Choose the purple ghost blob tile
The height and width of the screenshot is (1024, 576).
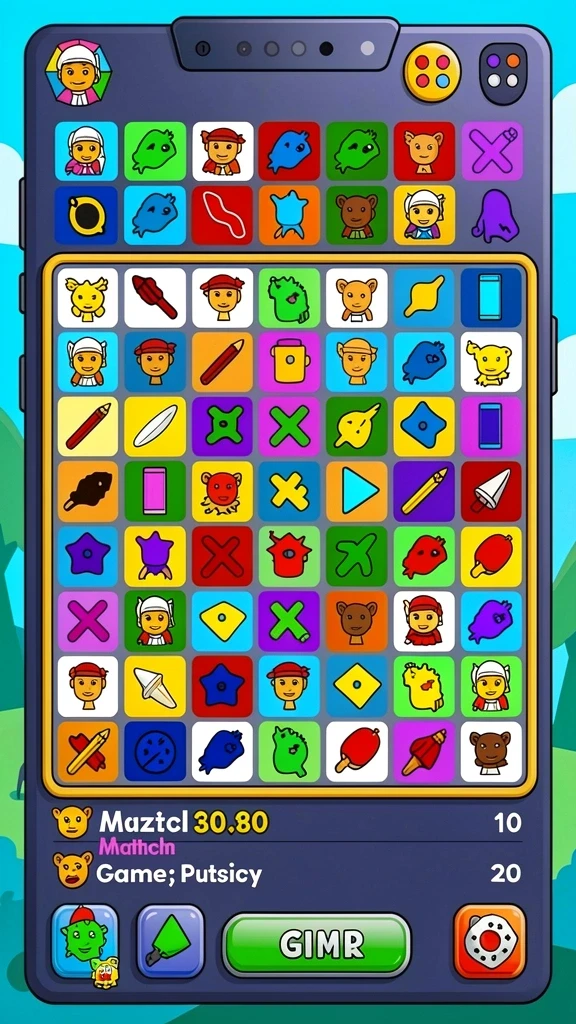[493, 216]
